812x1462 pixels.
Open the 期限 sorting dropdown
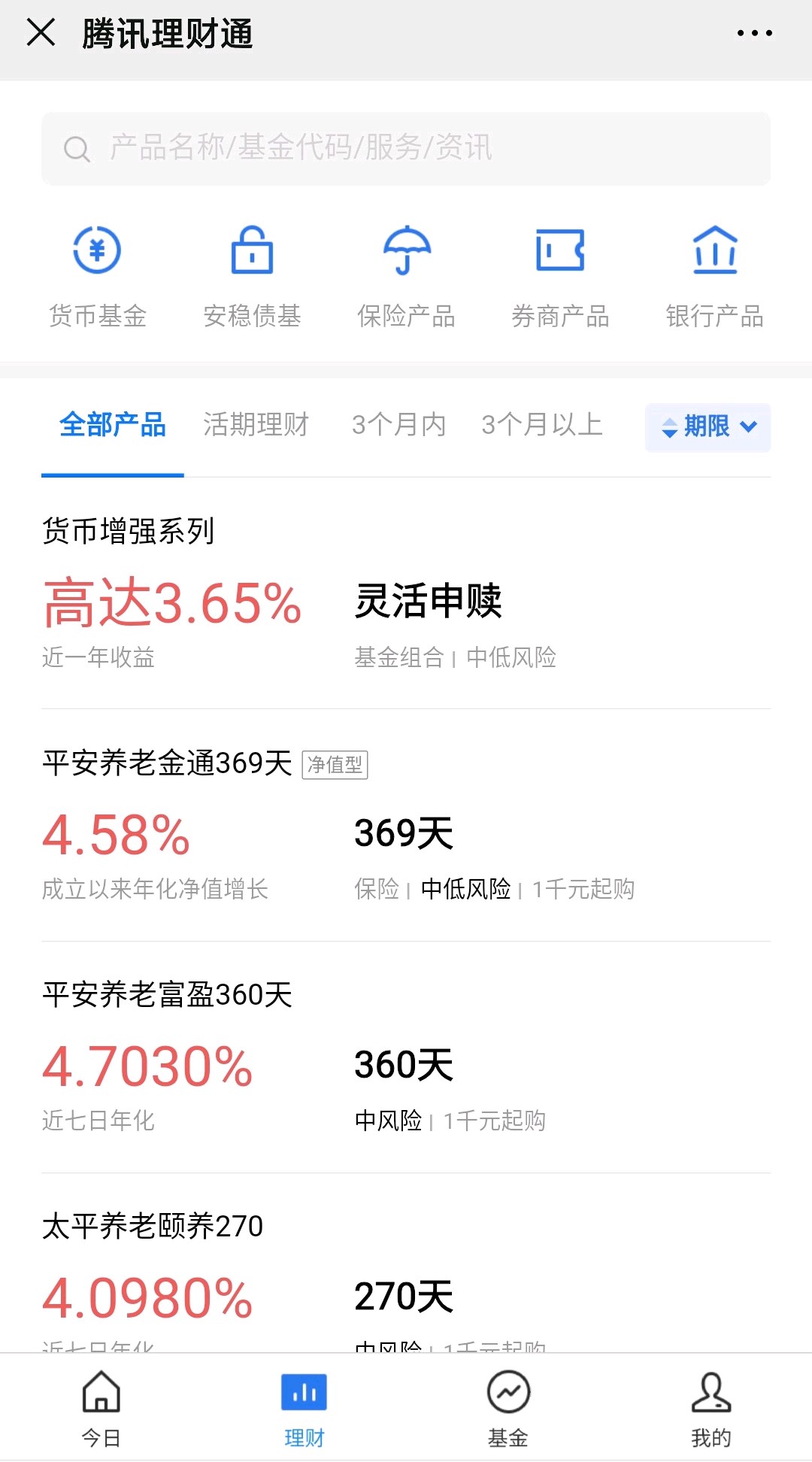click(x=707, y=426)
